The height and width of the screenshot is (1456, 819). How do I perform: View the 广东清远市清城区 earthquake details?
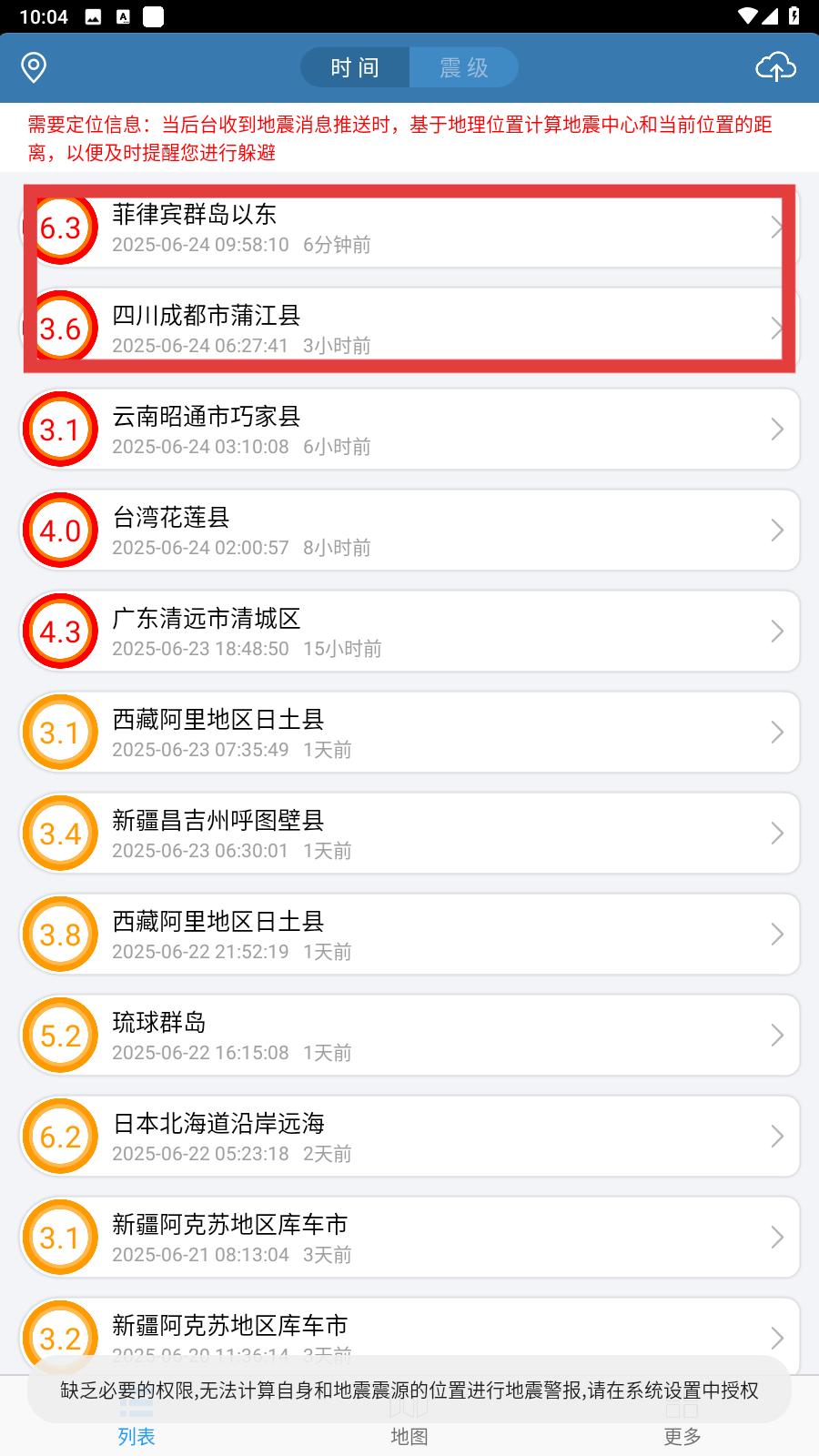tap(409, 632)
